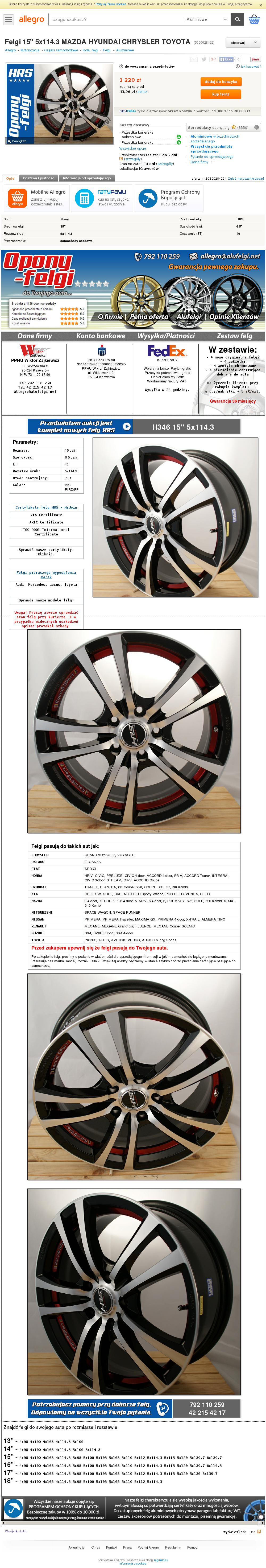
Task: Open 'Wszystkie przedmioty sprzedającego' link
Action: point(211,148)
